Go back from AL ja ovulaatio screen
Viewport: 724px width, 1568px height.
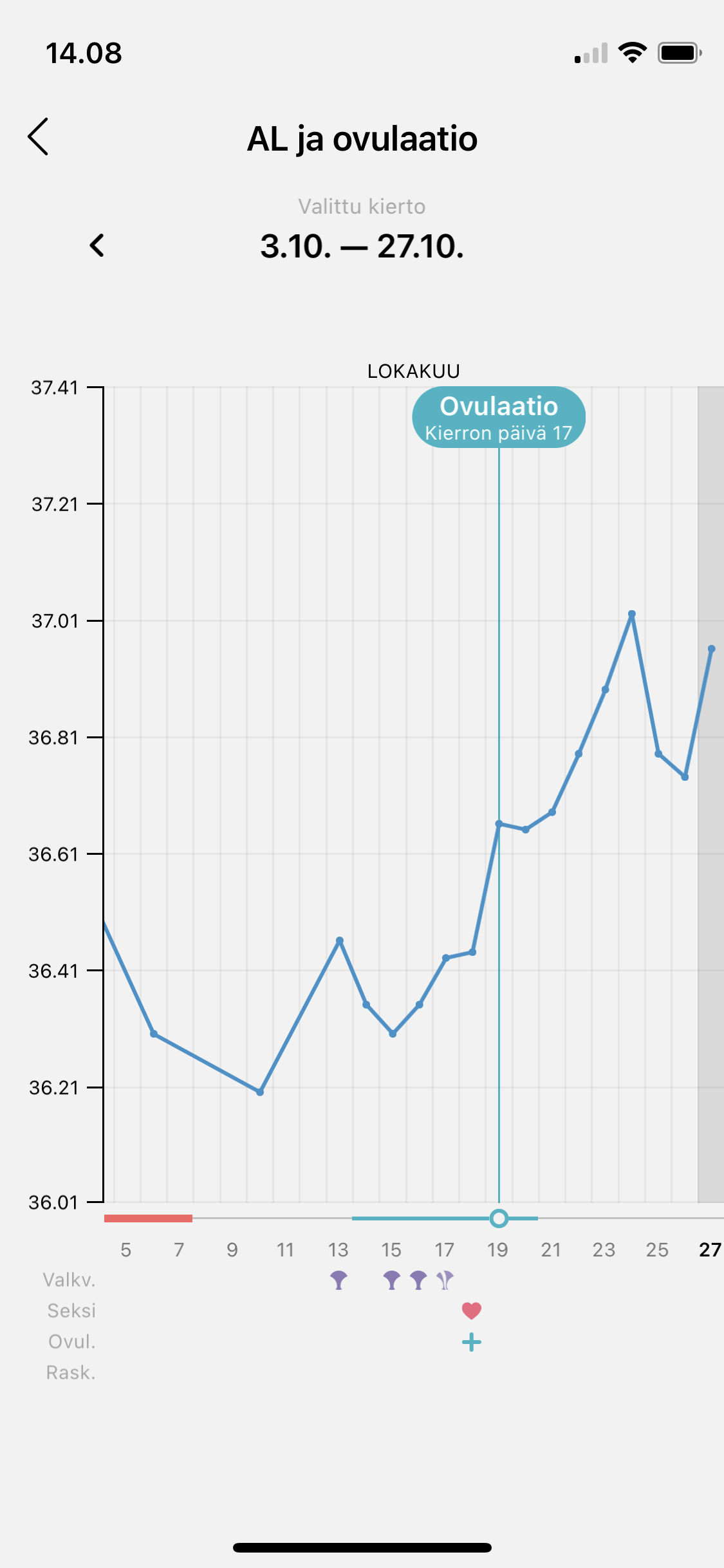coord(39,136)
